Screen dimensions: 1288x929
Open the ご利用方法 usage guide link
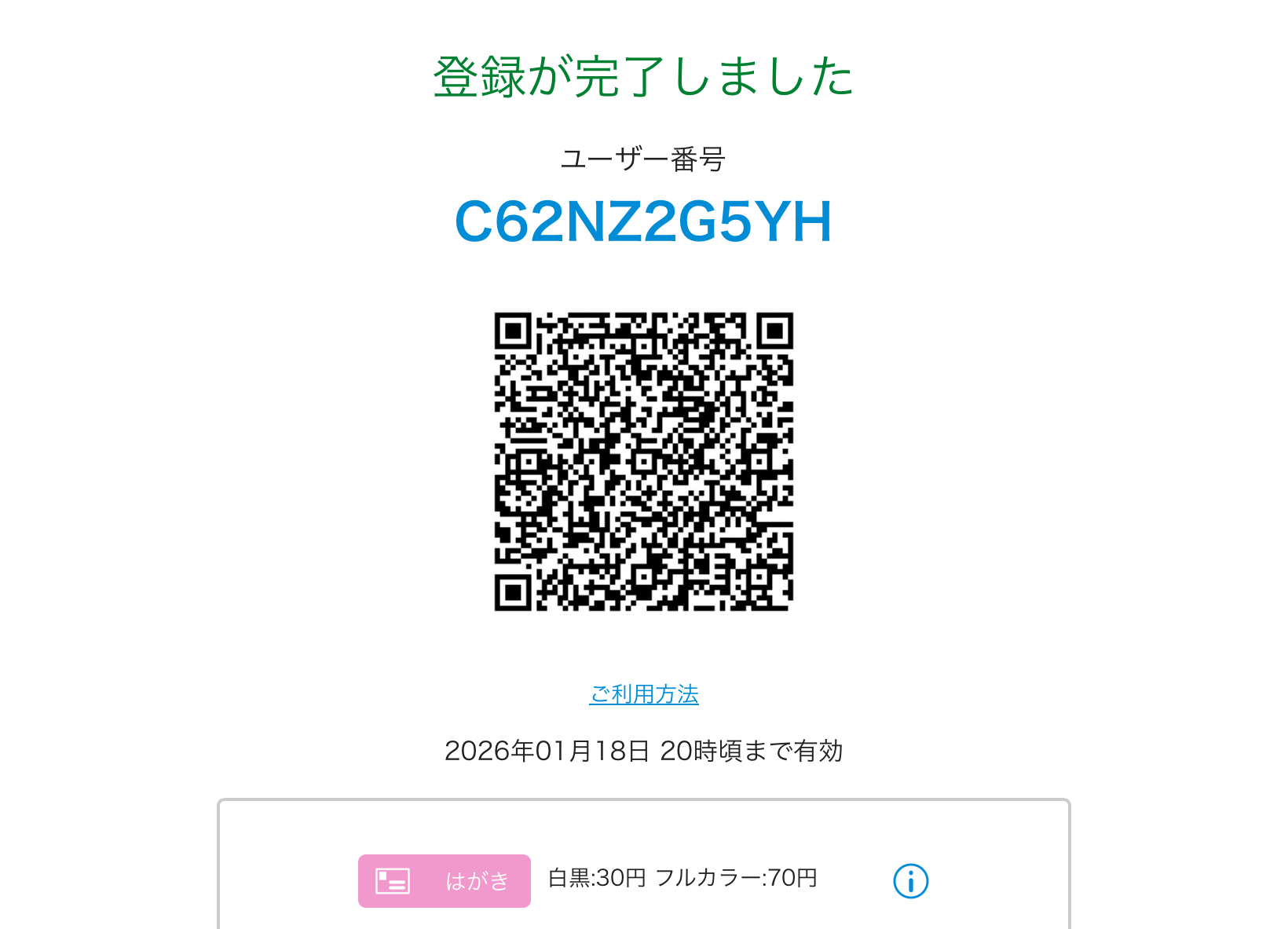(x=643, y=694)
